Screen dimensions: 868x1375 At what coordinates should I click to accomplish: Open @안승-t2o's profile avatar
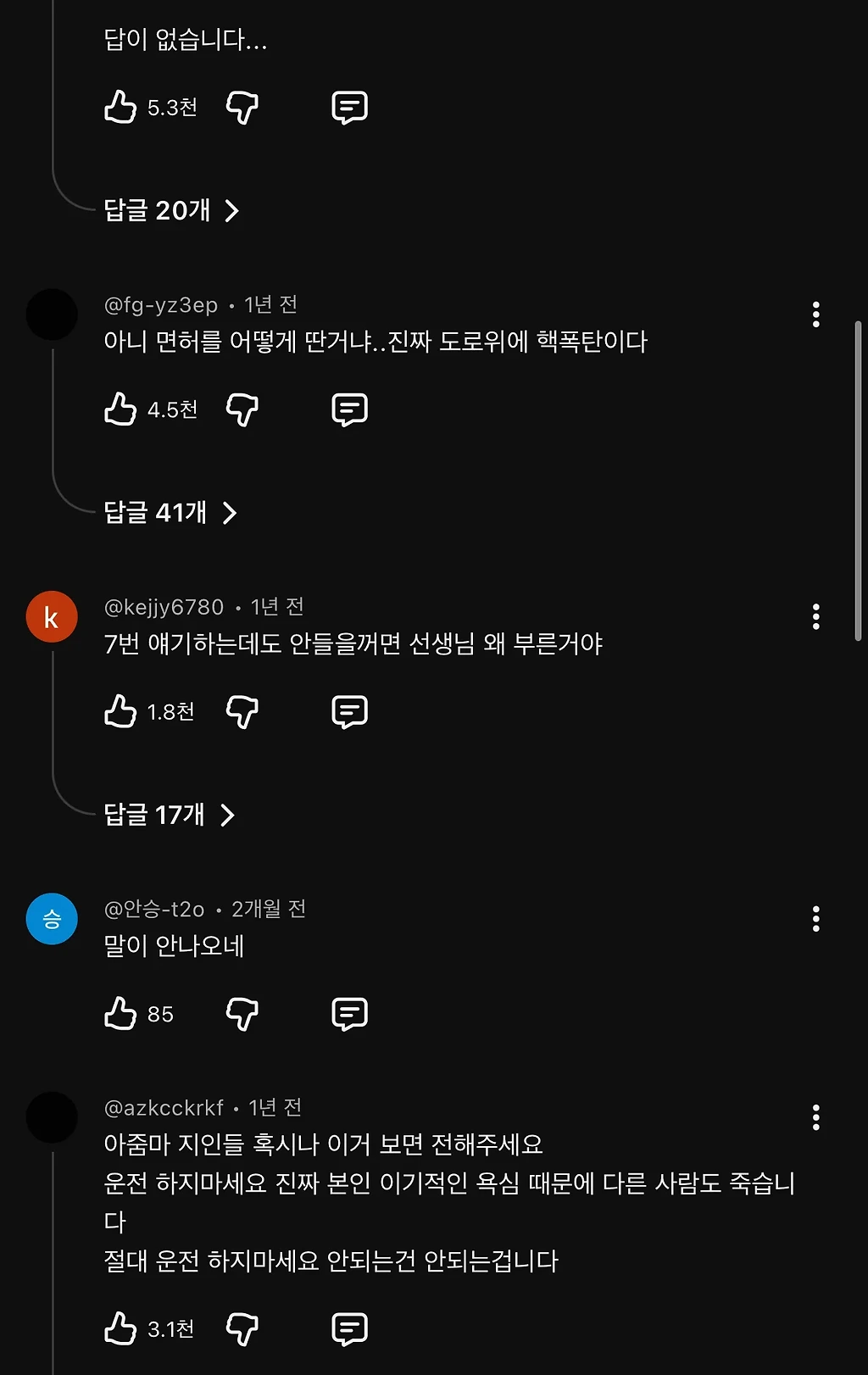pos(52,919)
